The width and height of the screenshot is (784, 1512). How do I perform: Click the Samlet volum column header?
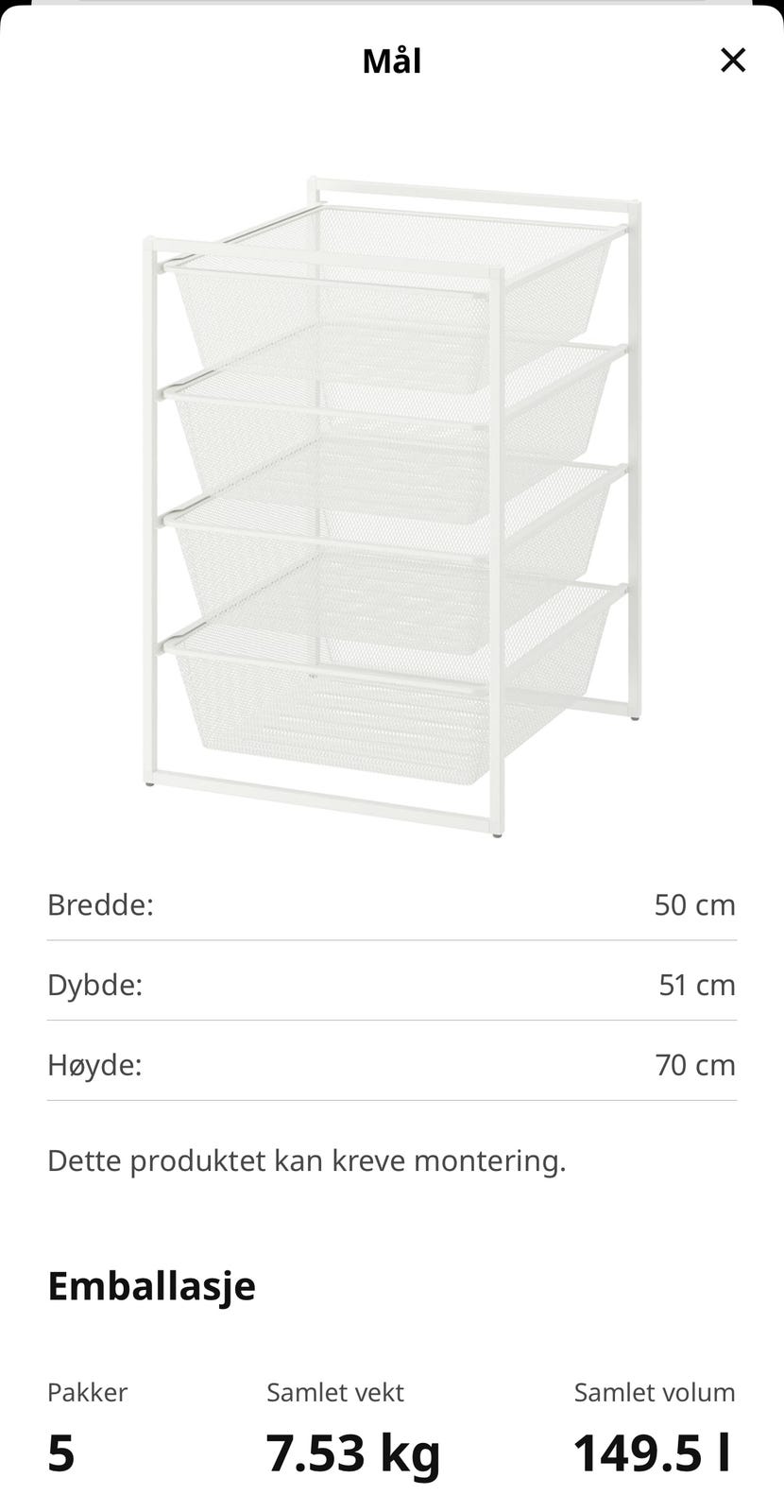pyautogui.click(x=654, y=1392)
